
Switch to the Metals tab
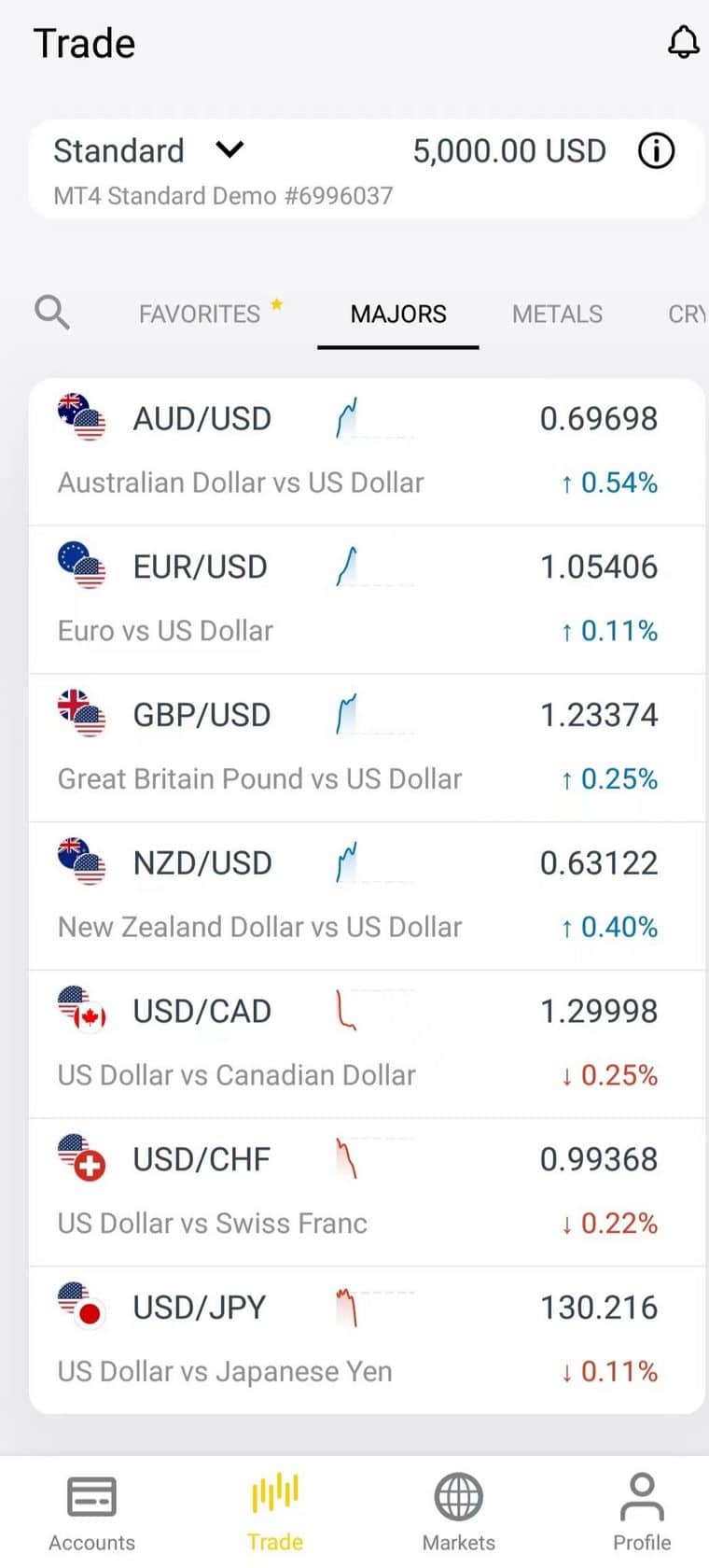(x=557, y=314)
